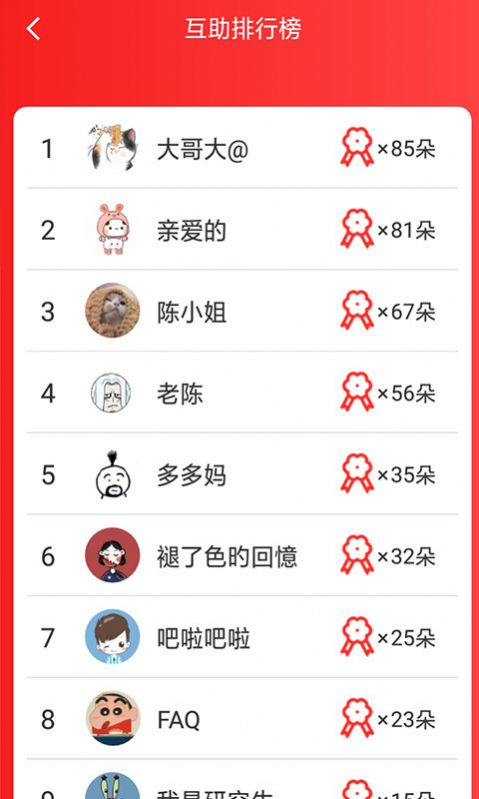The image size is (479, 799).
Task: Open 多多妈's ranking entry
Action: 242,473
